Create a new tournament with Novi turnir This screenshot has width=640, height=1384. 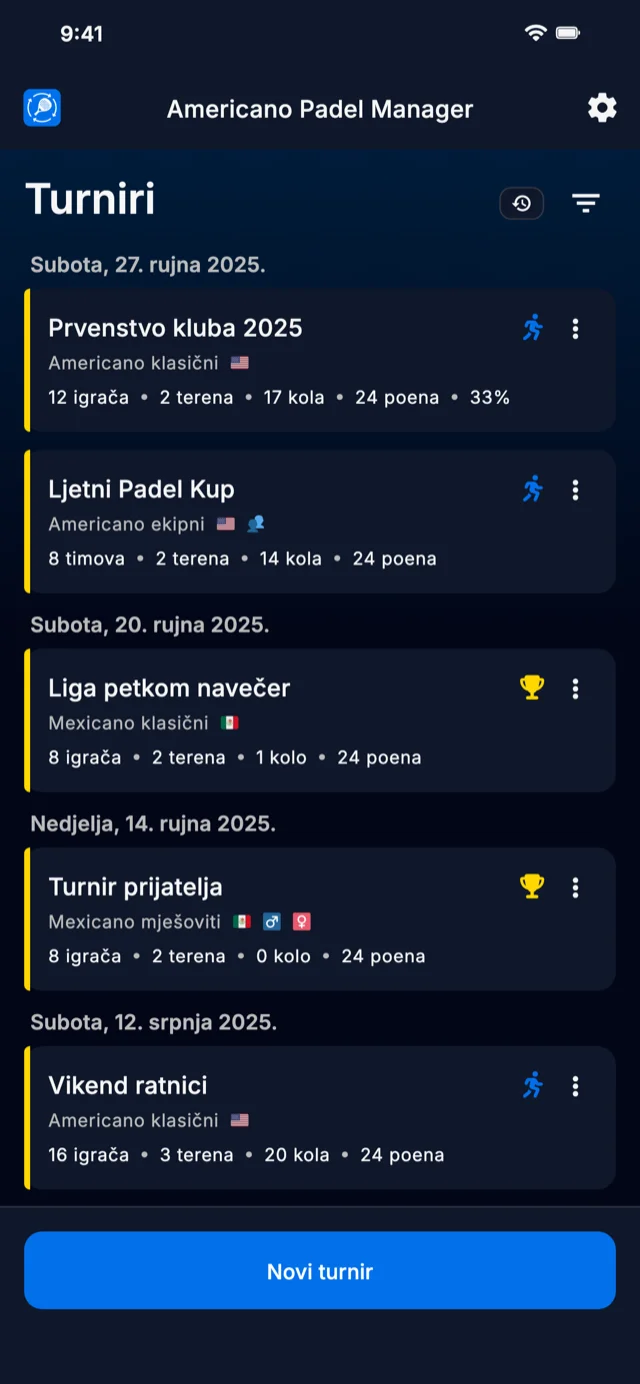click(320, 1271)
